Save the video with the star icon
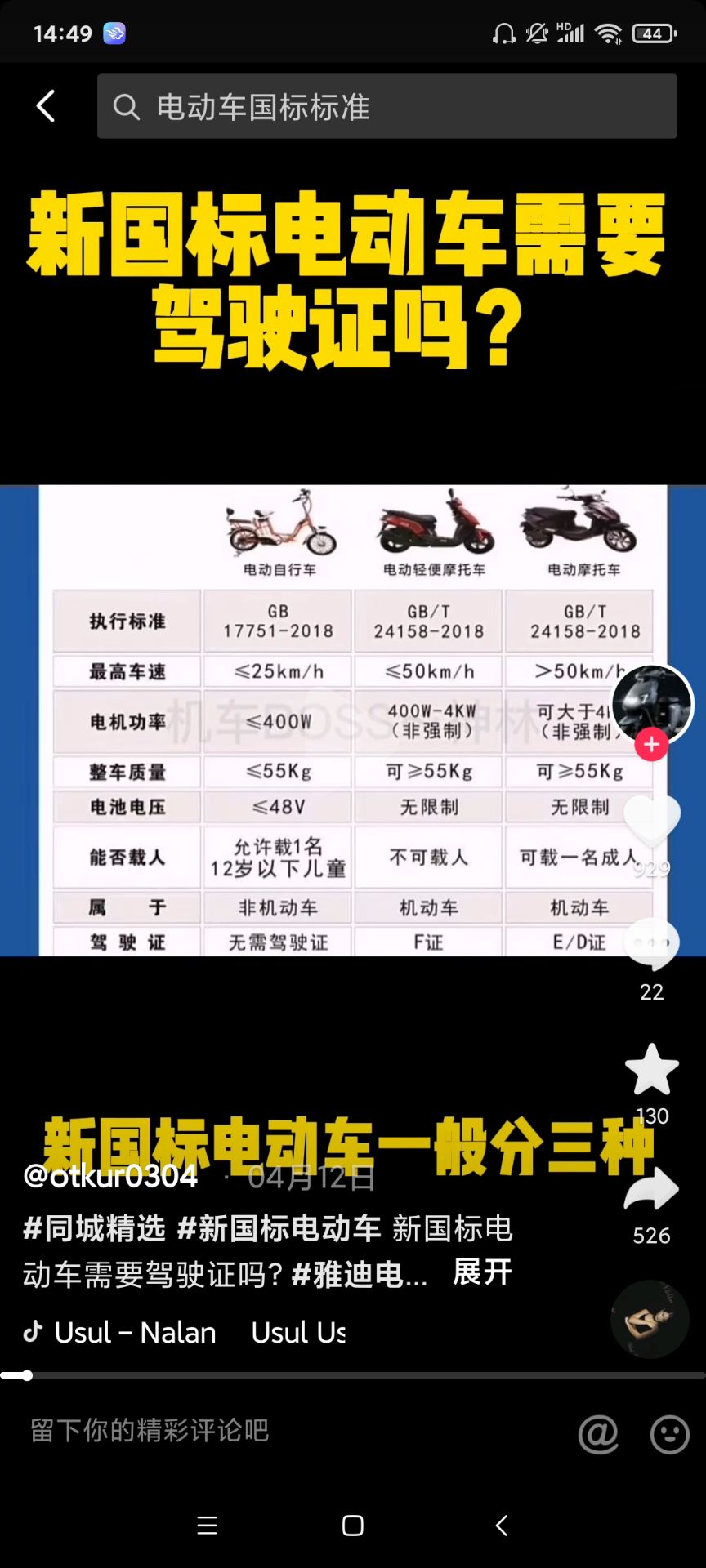The height and width of the screenshot is (1568, 706). click(x=651, y=1070)
